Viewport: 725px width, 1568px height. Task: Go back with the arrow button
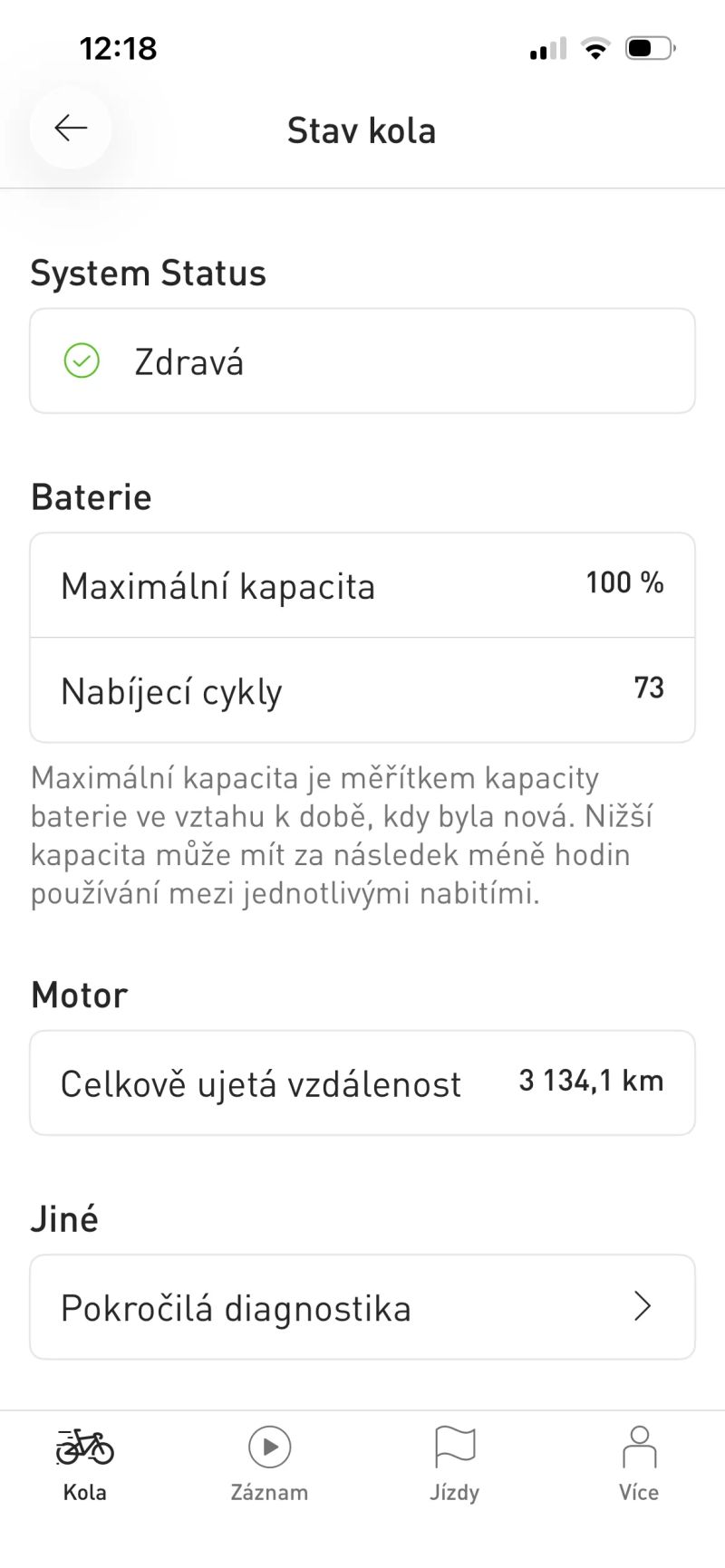coord(71,129)
